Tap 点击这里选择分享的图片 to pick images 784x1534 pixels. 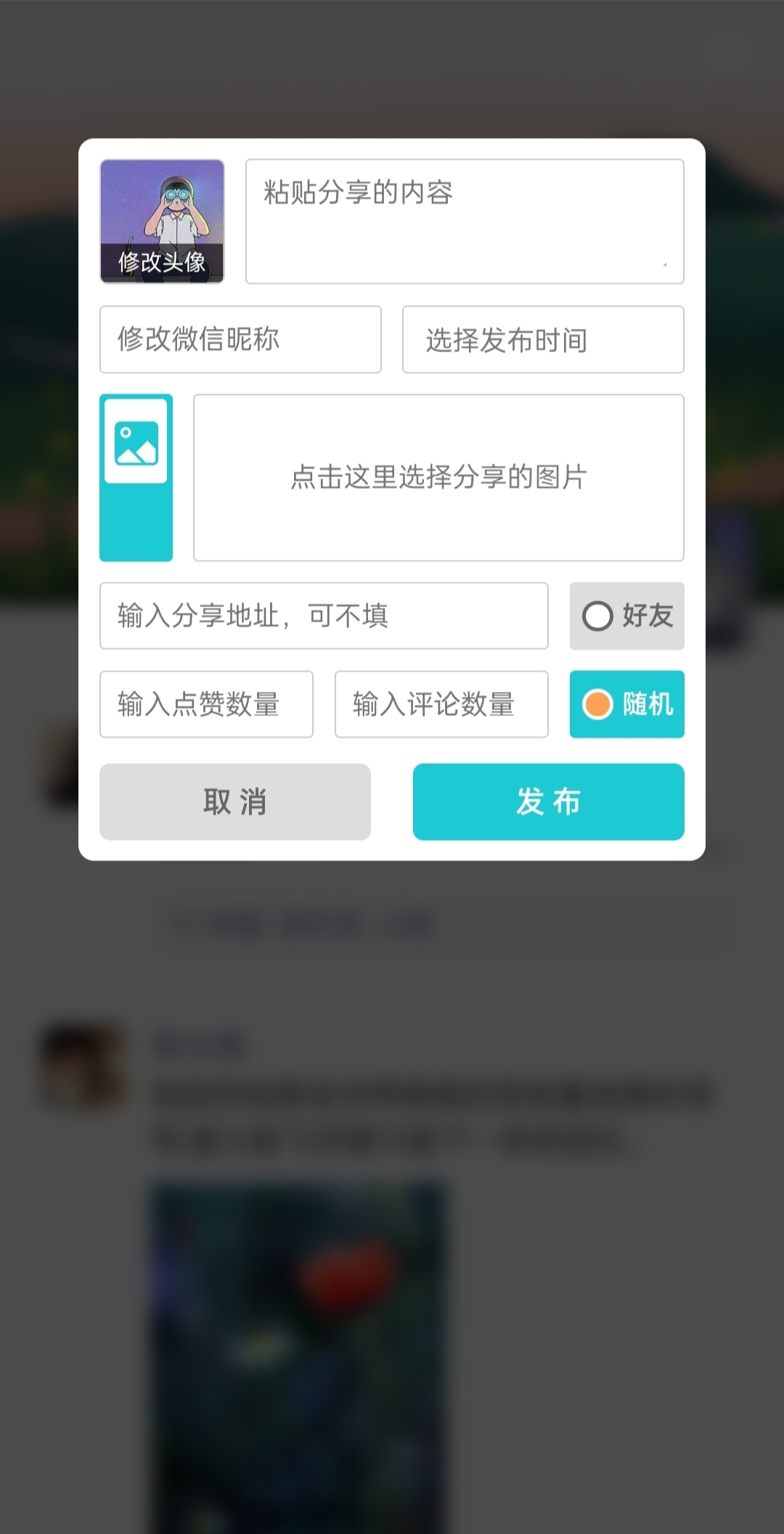pyautogui.click(x=438, y=478)
